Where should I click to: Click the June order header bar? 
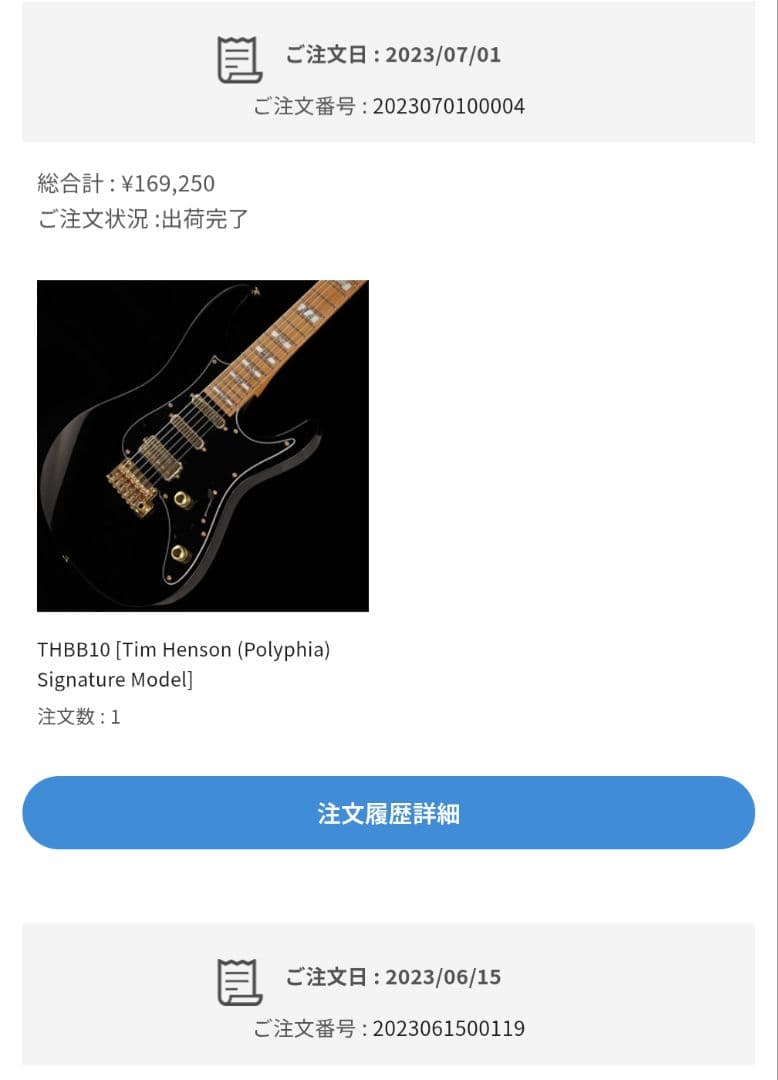coord(389,1000)
